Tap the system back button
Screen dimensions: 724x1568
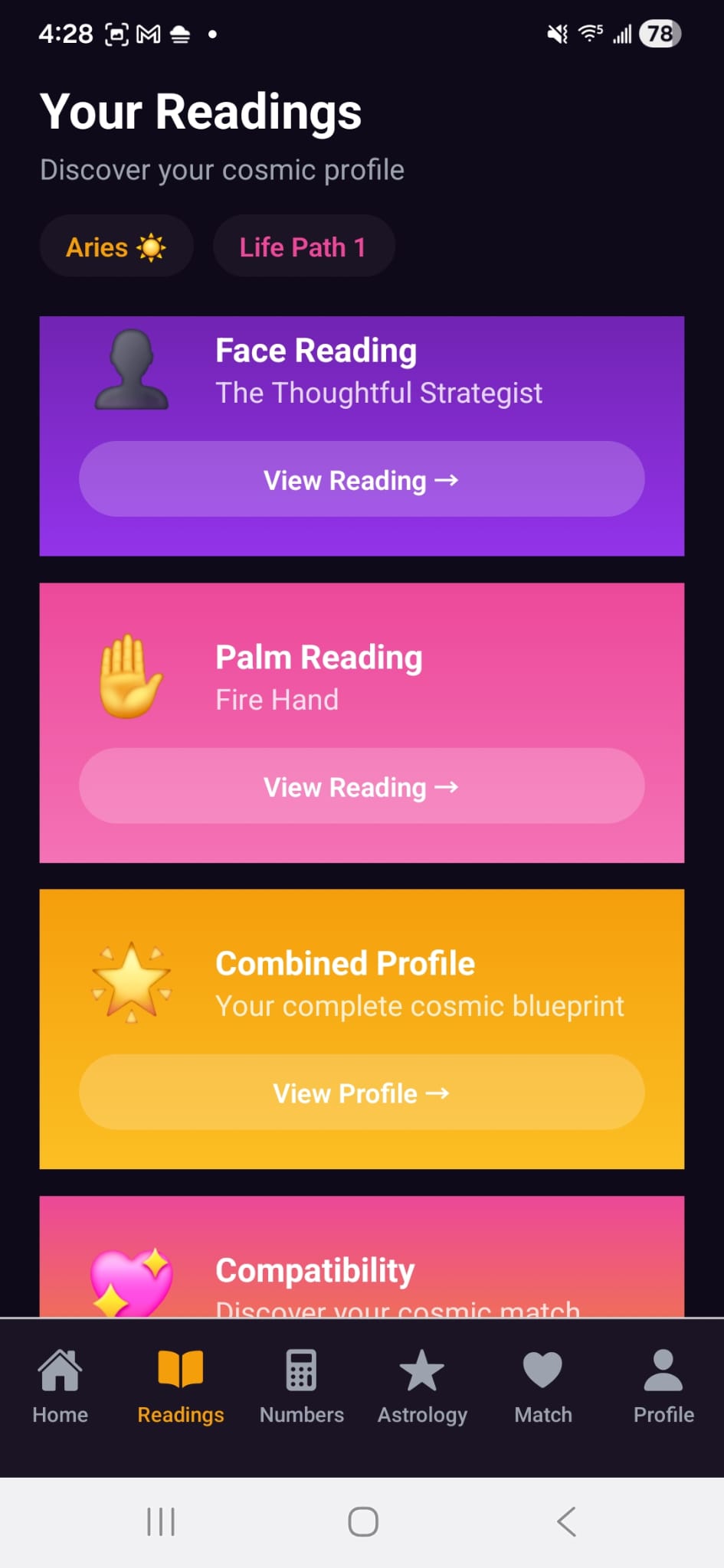566,1522
